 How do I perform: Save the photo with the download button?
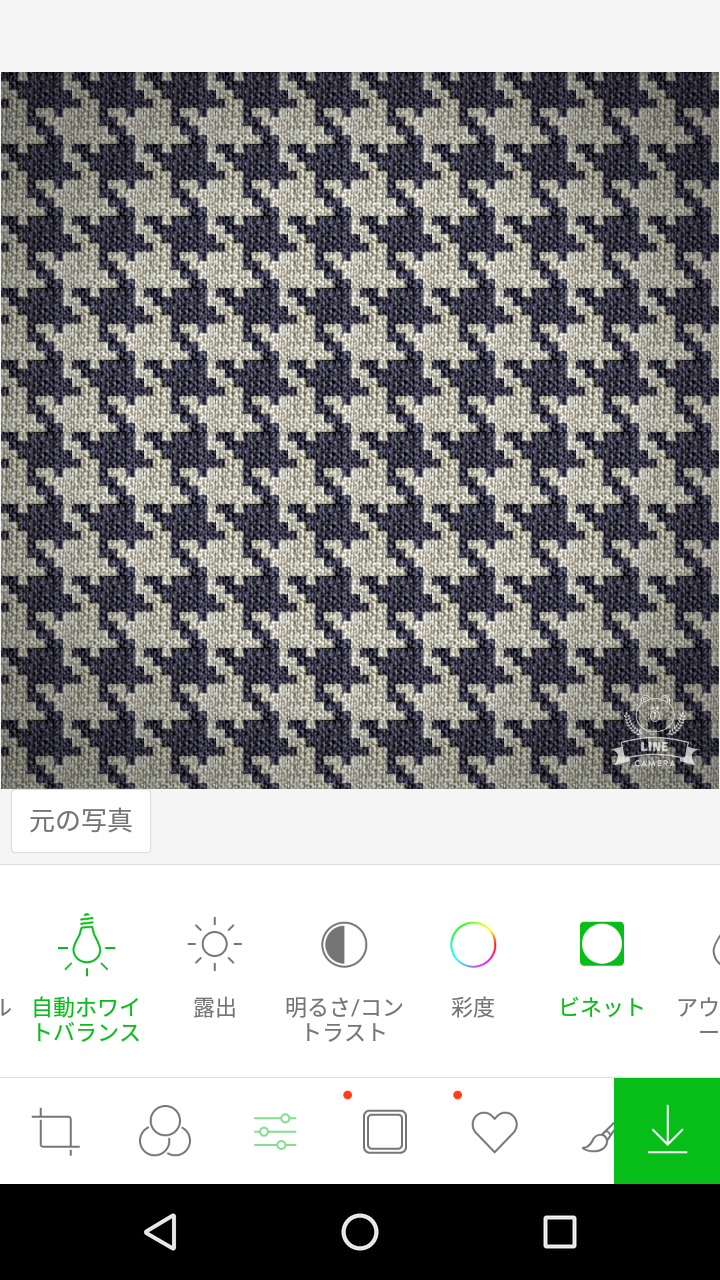click(x=667, y=1131)
